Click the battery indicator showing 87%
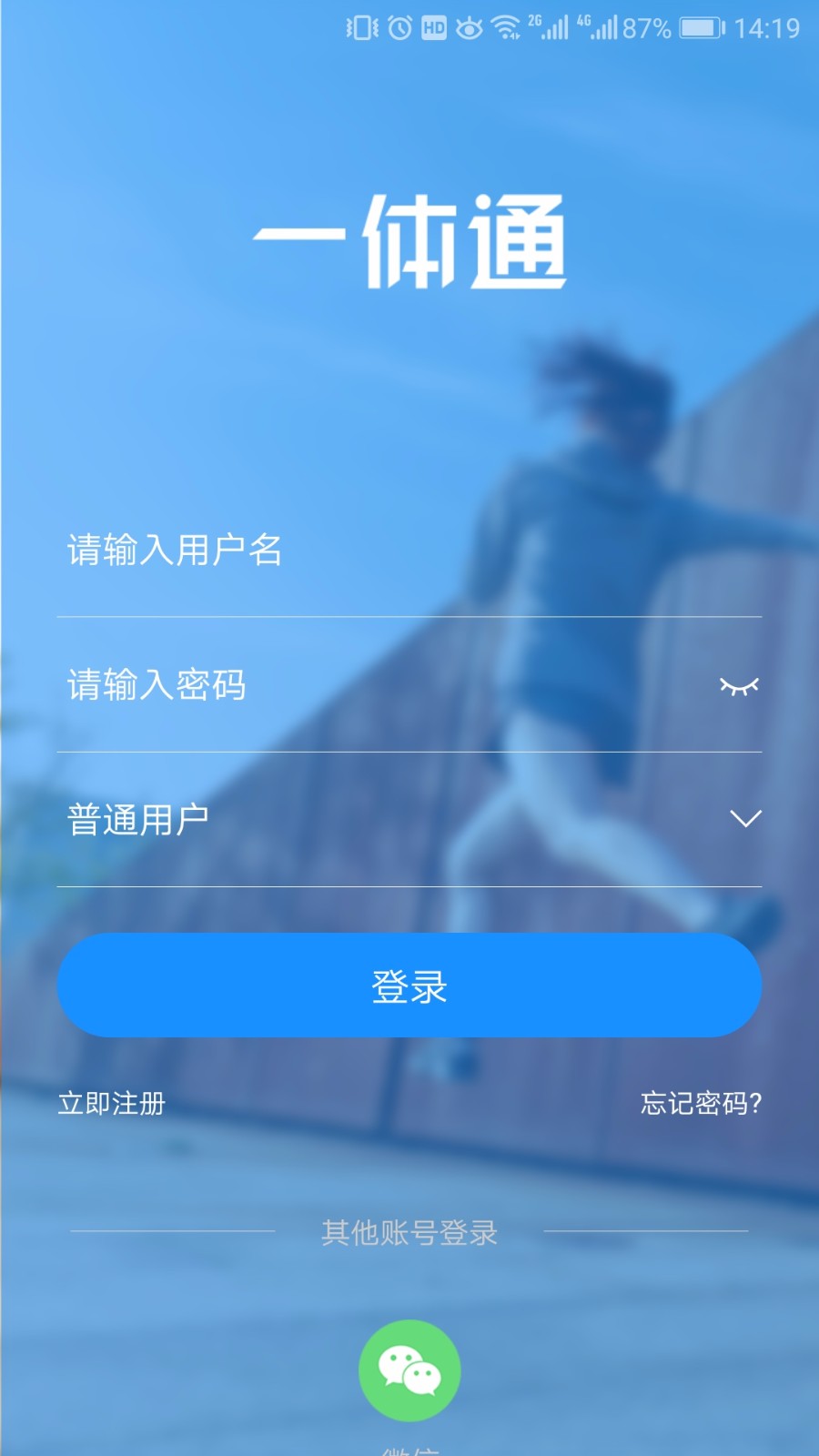This screenshot has width=819, height=1456. pyautogui.click(x=699, y=27)
